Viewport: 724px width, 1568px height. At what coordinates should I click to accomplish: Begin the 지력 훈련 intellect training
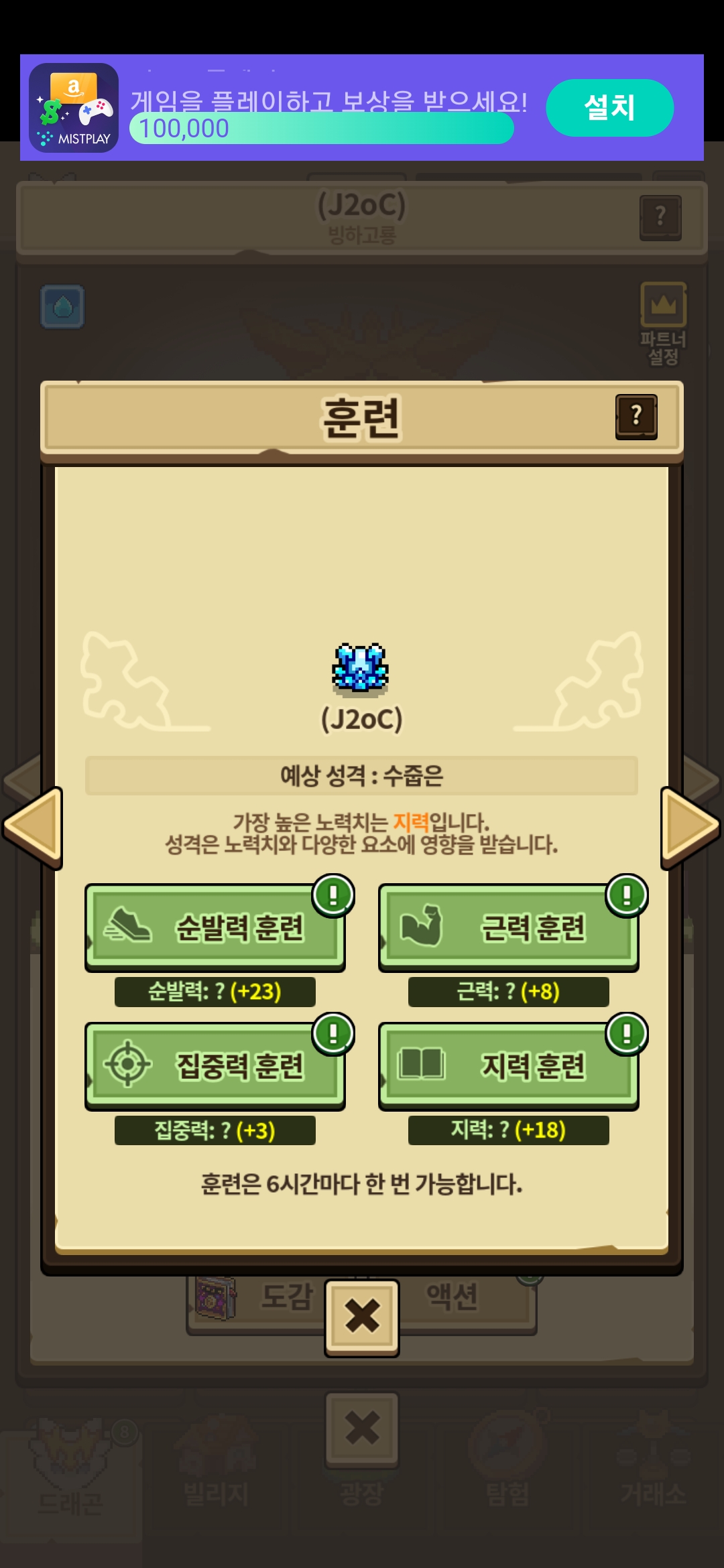click(508, 1066)
